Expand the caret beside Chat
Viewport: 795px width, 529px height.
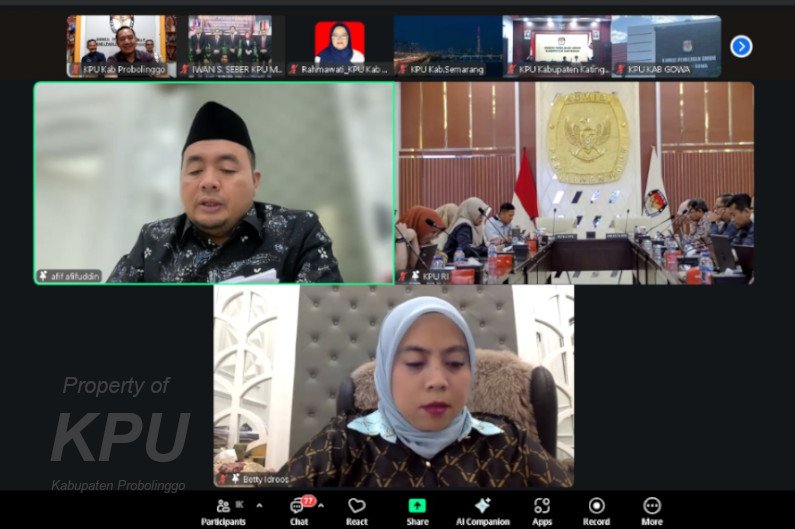pyautogui.click(x=320, y=506)
